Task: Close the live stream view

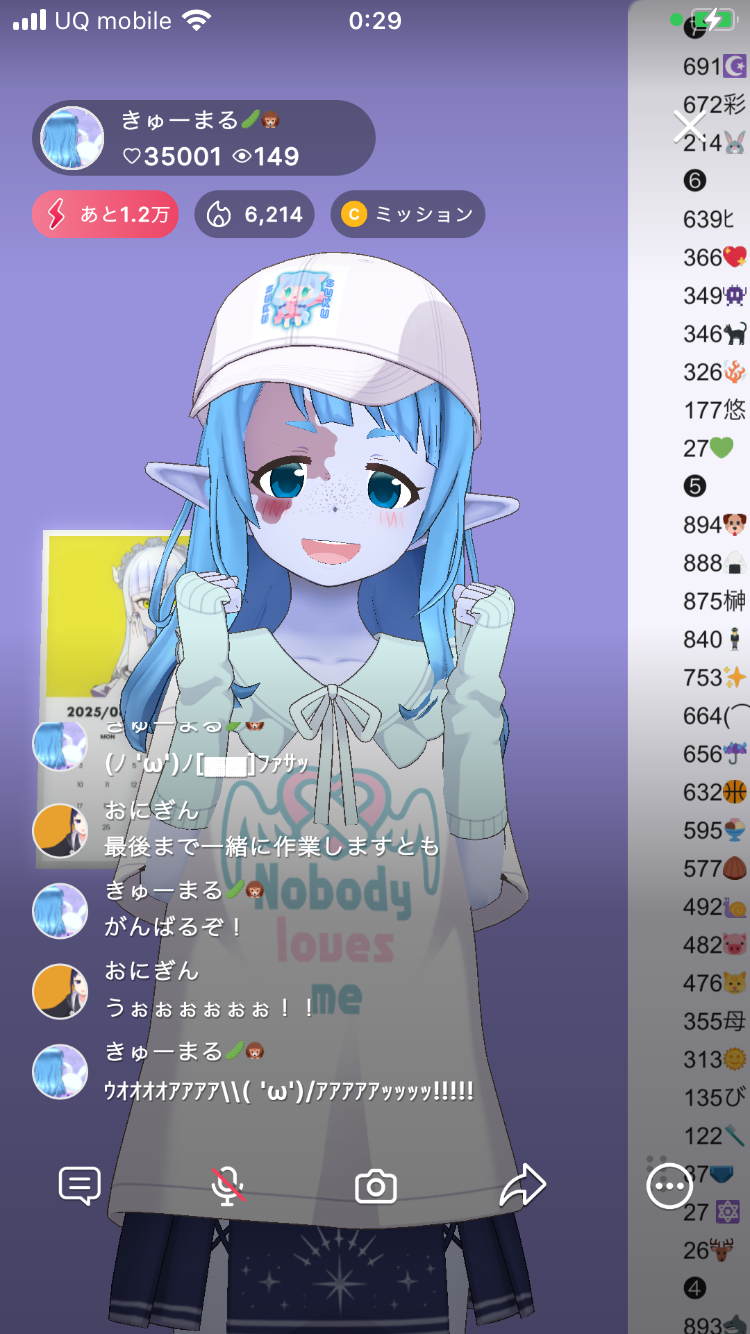Action: (x=689, y=126)
